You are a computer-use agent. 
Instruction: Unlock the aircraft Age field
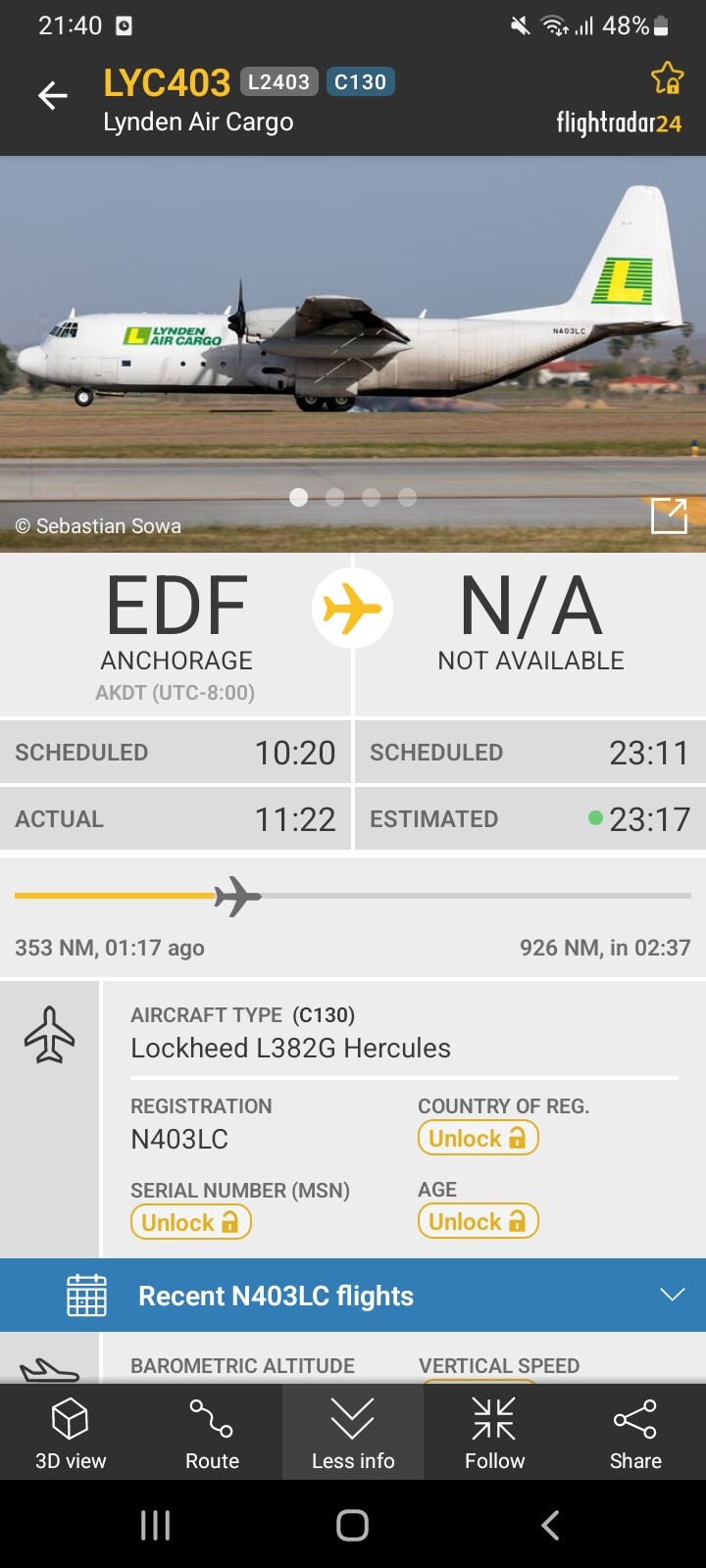[x=479, y=1221]
